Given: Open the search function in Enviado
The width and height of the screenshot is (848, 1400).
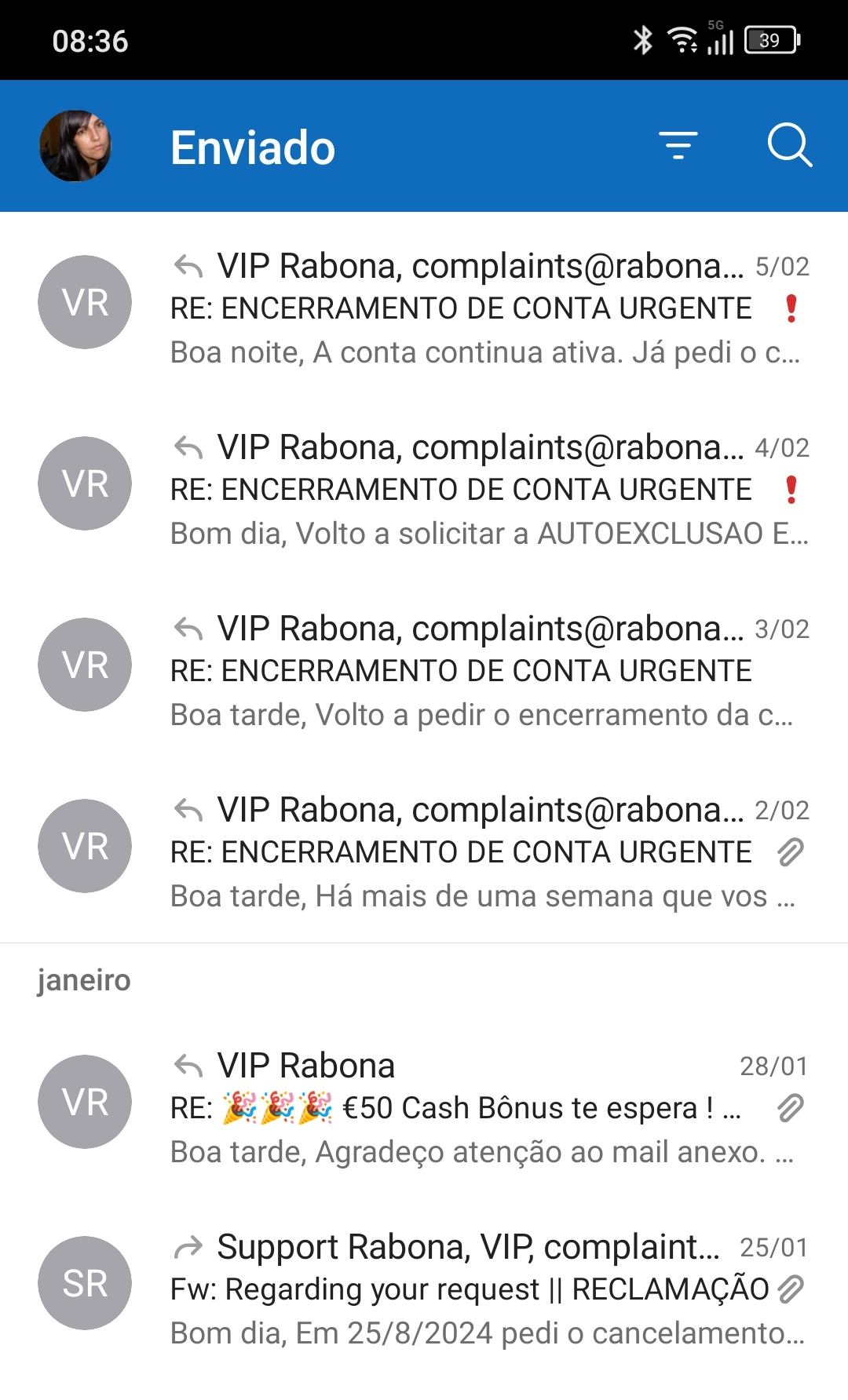Looking at the screenshot, I should (x=790, y=146).
